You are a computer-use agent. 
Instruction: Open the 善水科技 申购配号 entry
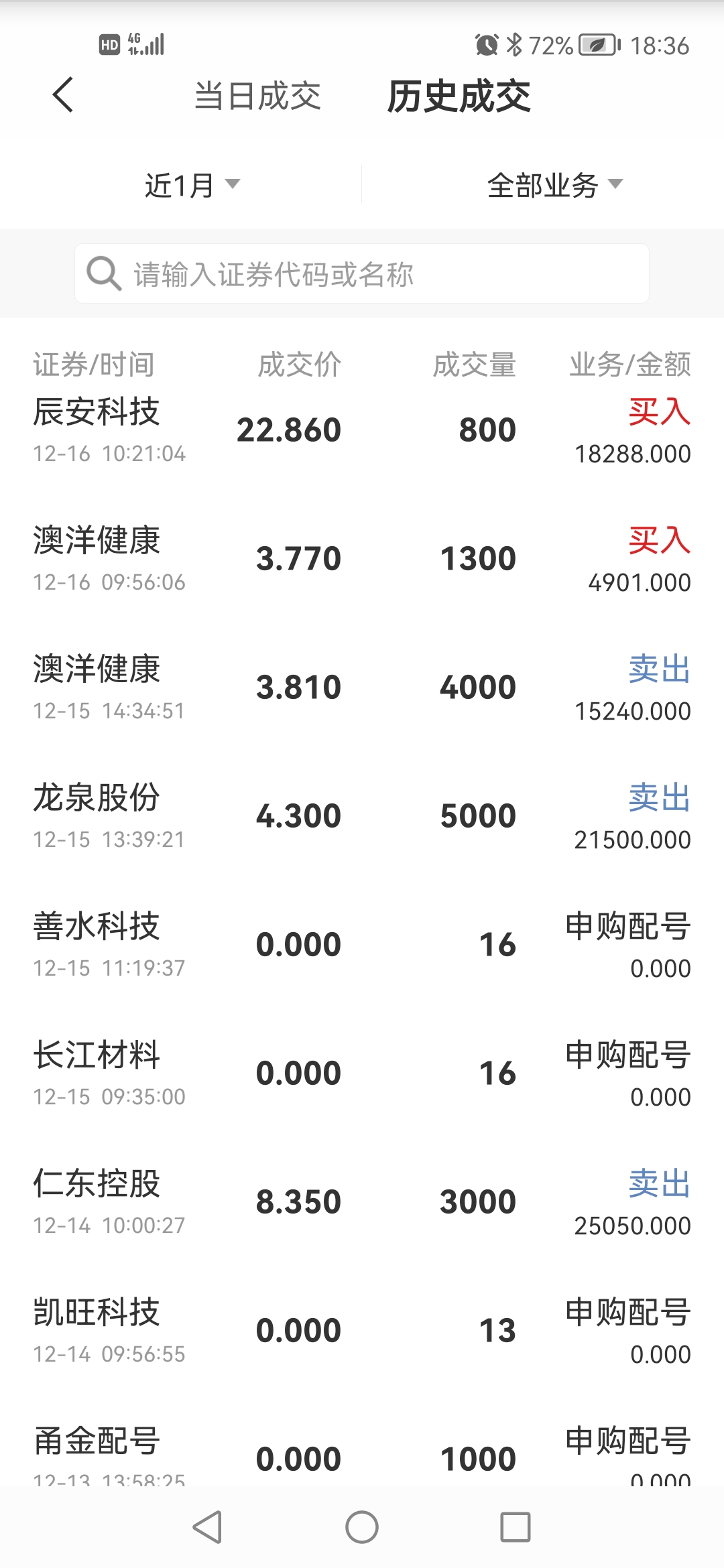click(x=362, y=945)
